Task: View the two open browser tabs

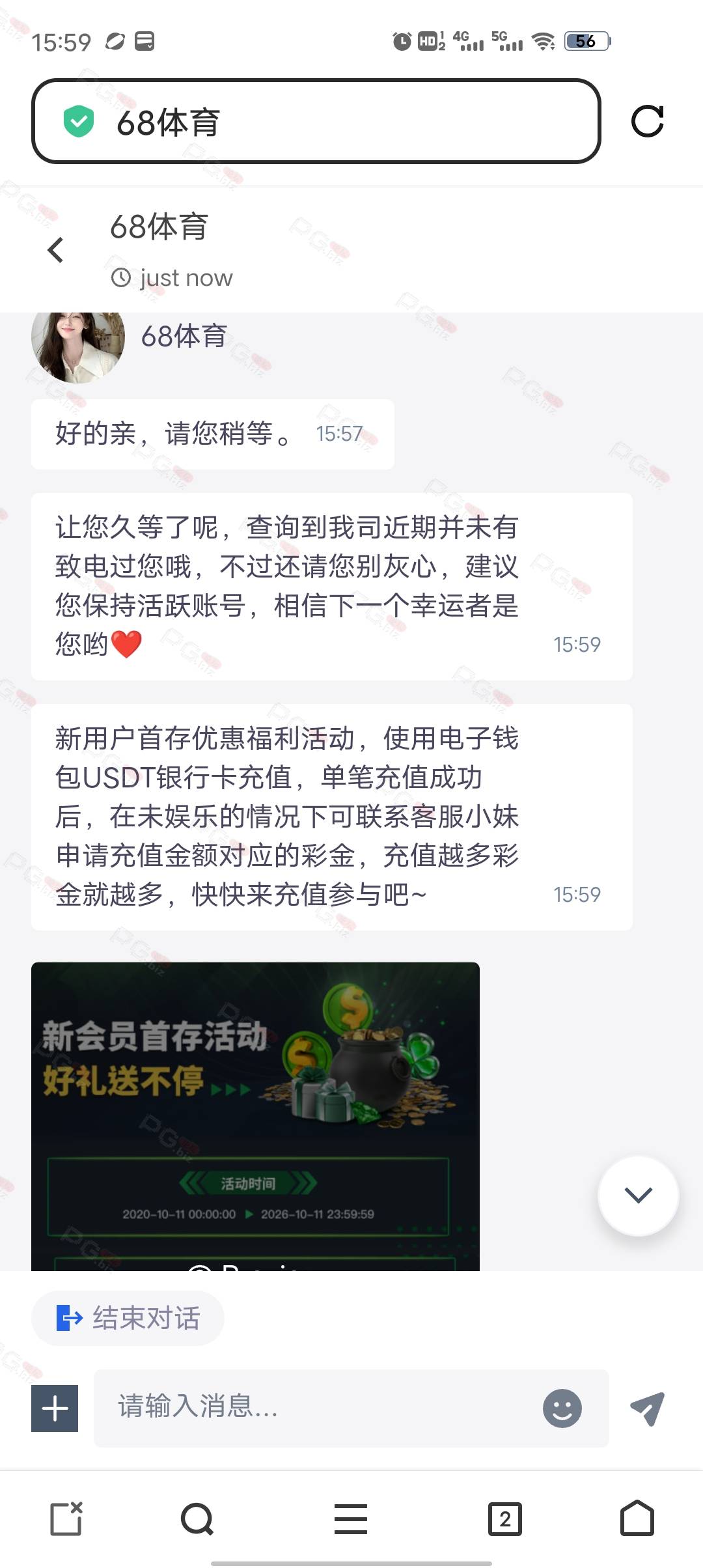Action: (504, 1519)
